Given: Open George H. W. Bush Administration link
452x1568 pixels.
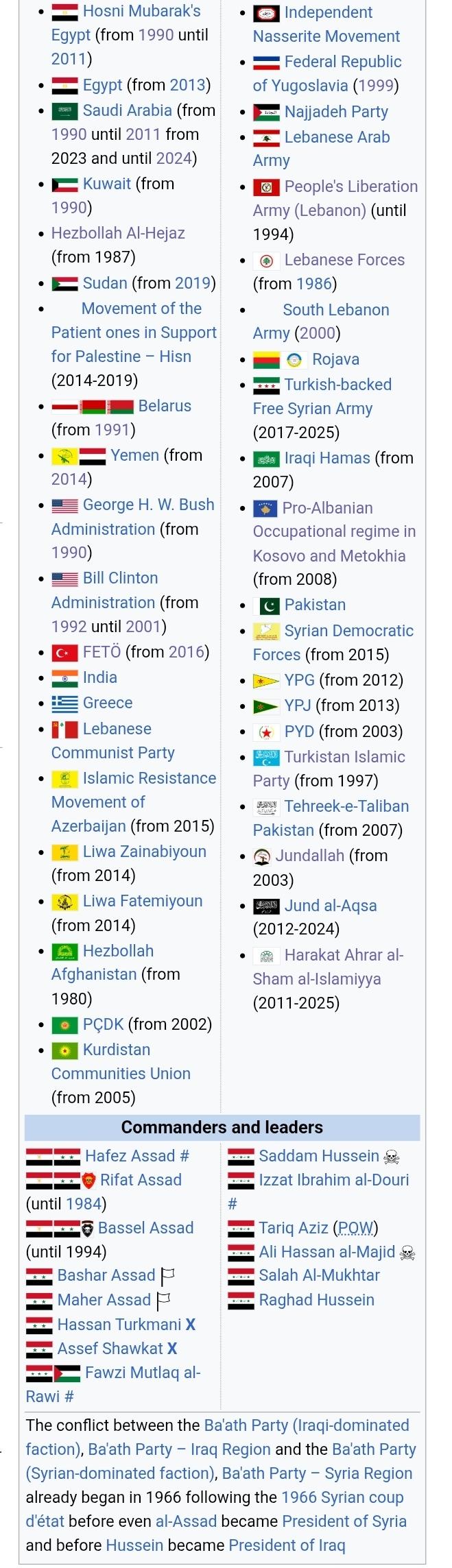Looking at the screenshot, I should [x=133, y=517].
